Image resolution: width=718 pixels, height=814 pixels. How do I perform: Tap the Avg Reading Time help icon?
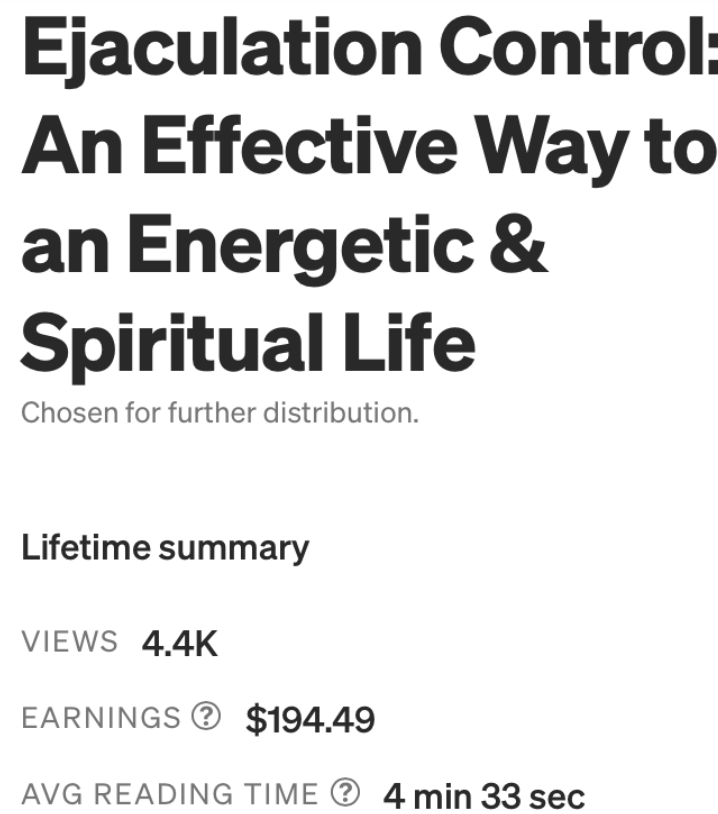pos(345,794)
